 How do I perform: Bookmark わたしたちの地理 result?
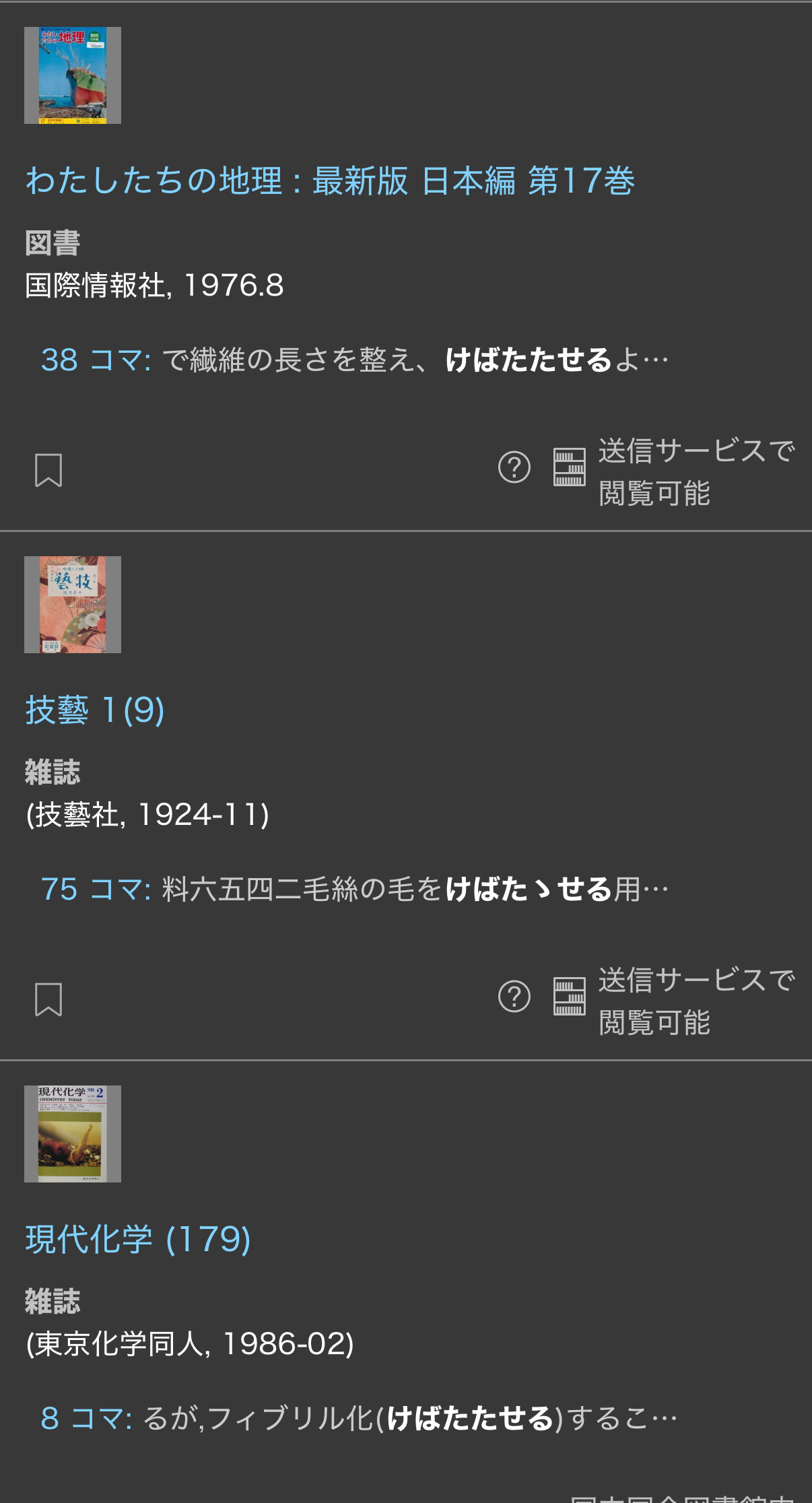[48, 469]
